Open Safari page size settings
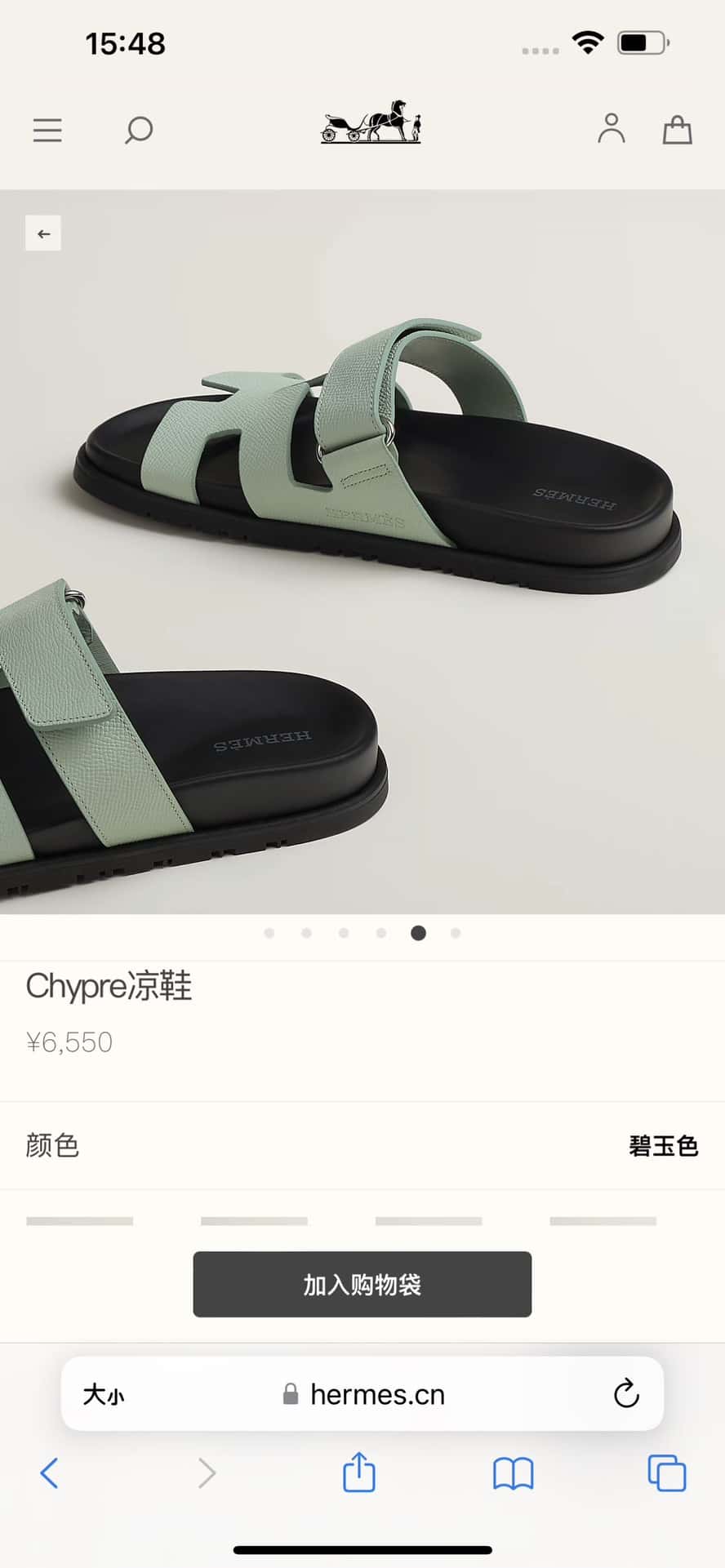The height and width of the screenshot is (1568, 725). coord(104,1394)
